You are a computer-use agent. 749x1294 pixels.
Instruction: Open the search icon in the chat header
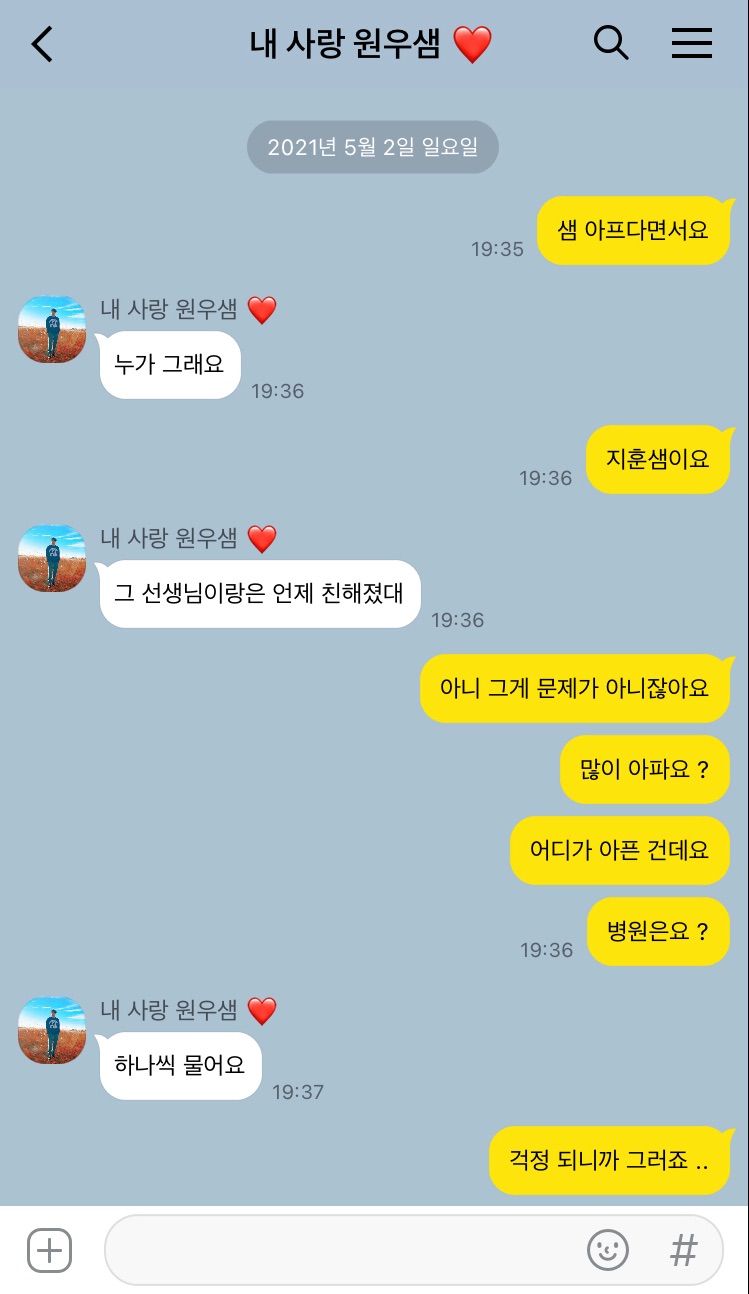point(611,44)
